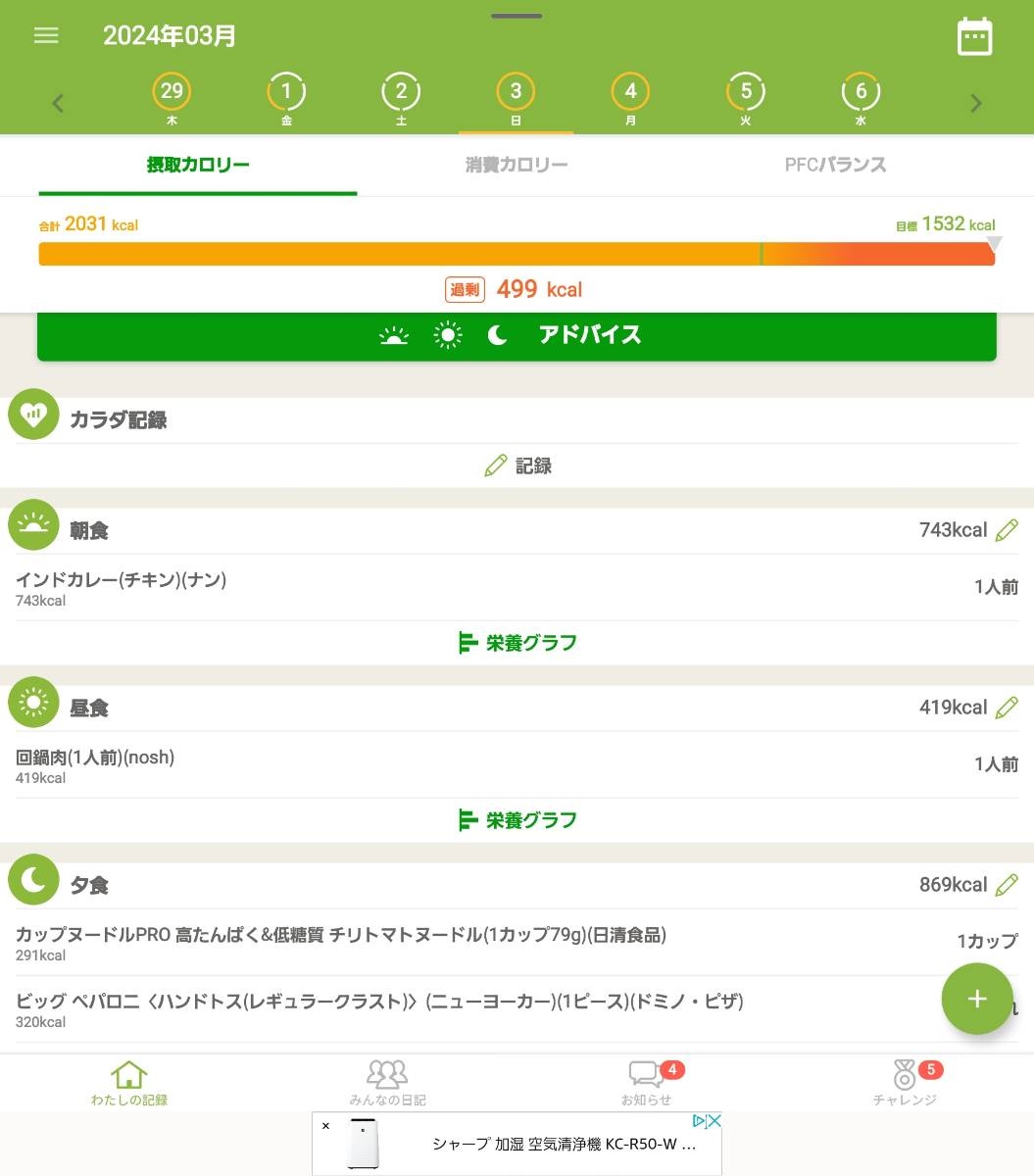This screenshot has height=1176, width=1034.
Task: View 栄養グラフ for lunch
Action: 517,820
